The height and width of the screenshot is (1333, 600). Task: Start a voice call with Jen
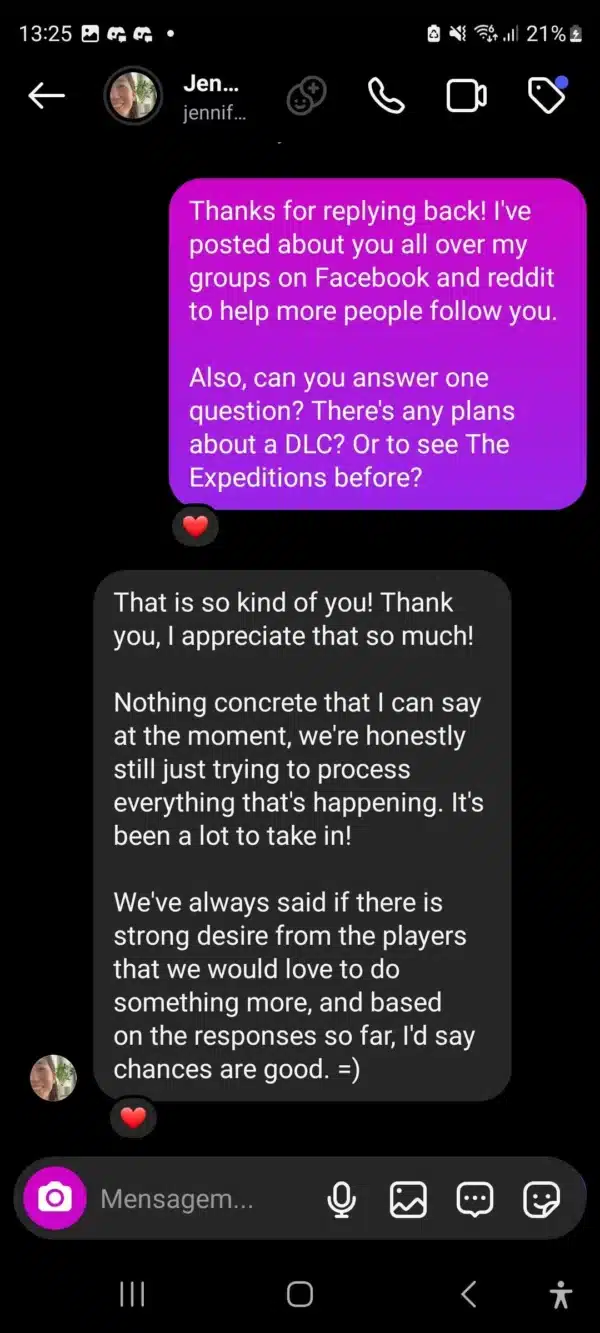(x=386, y=96)
